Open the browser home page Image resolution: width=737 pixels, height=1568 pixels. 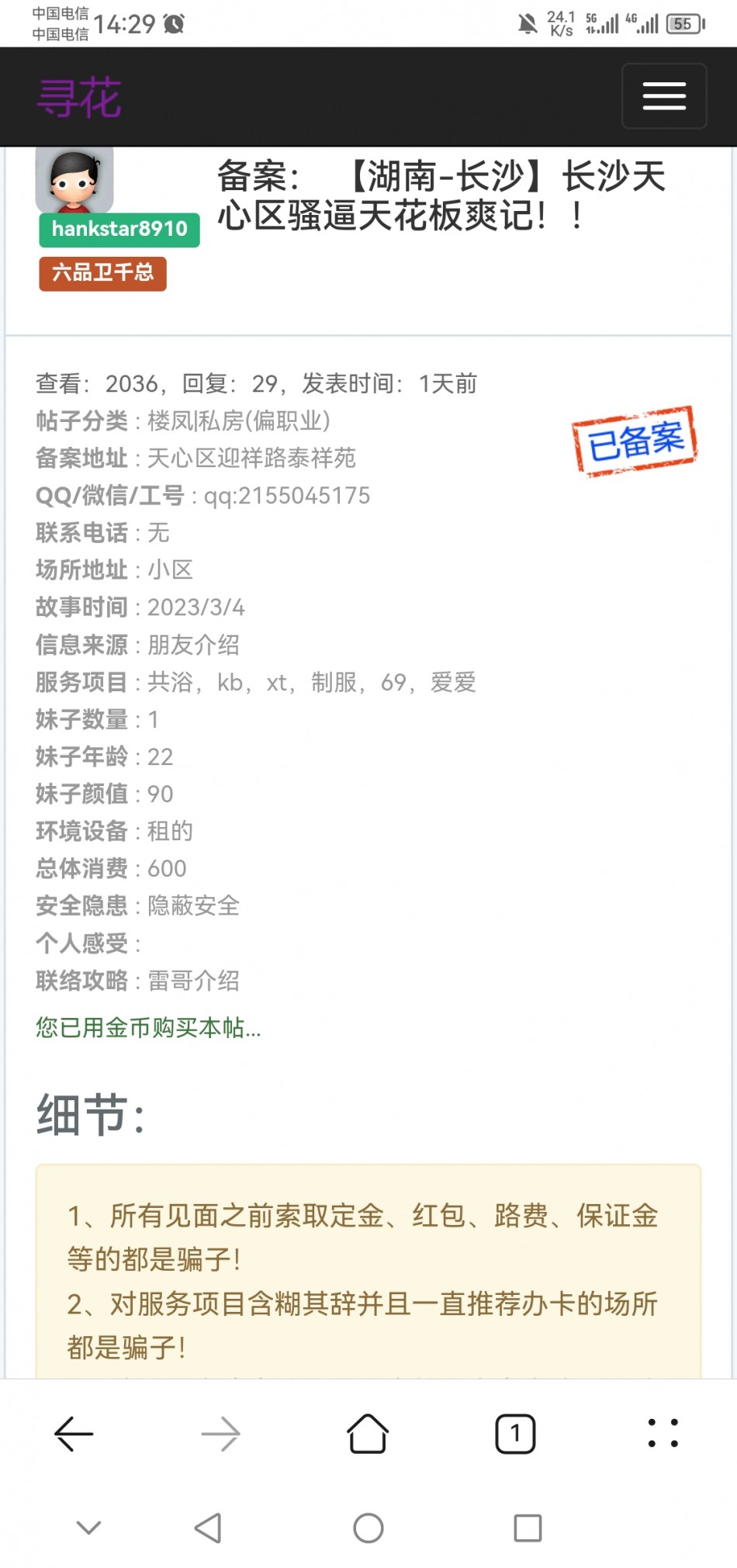(368, 1434)
